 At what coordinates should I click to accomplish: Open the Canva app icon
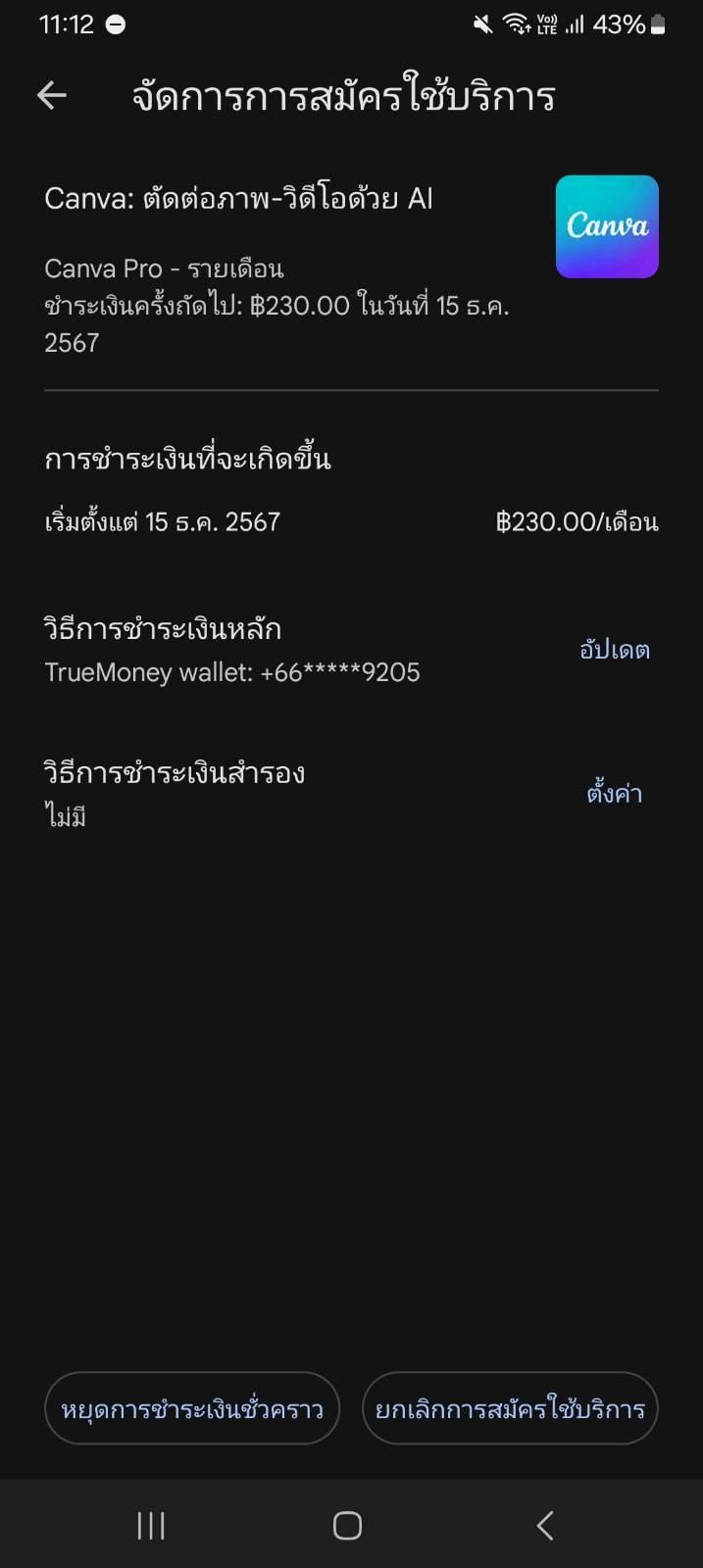[607, 226]
